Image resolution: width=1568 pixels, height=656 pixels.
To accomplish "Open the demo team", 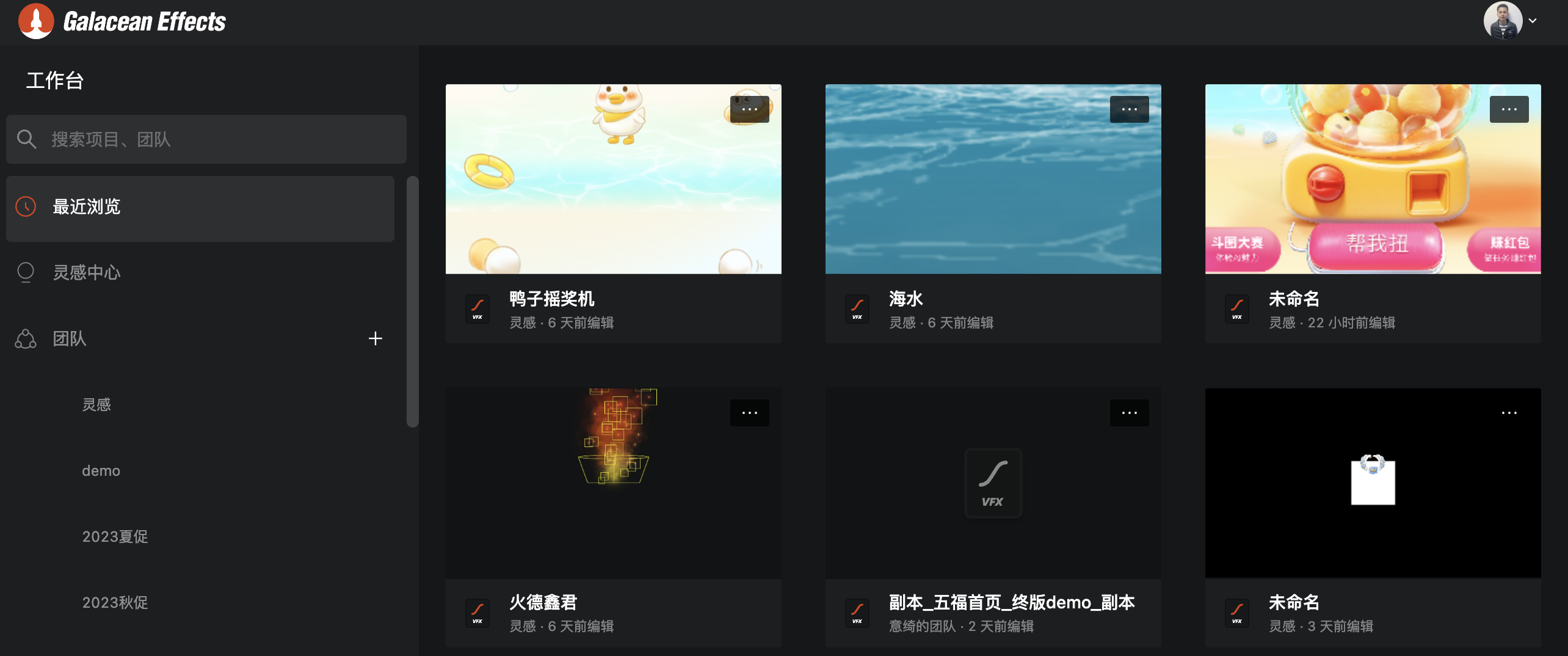I will coord(101,471).
